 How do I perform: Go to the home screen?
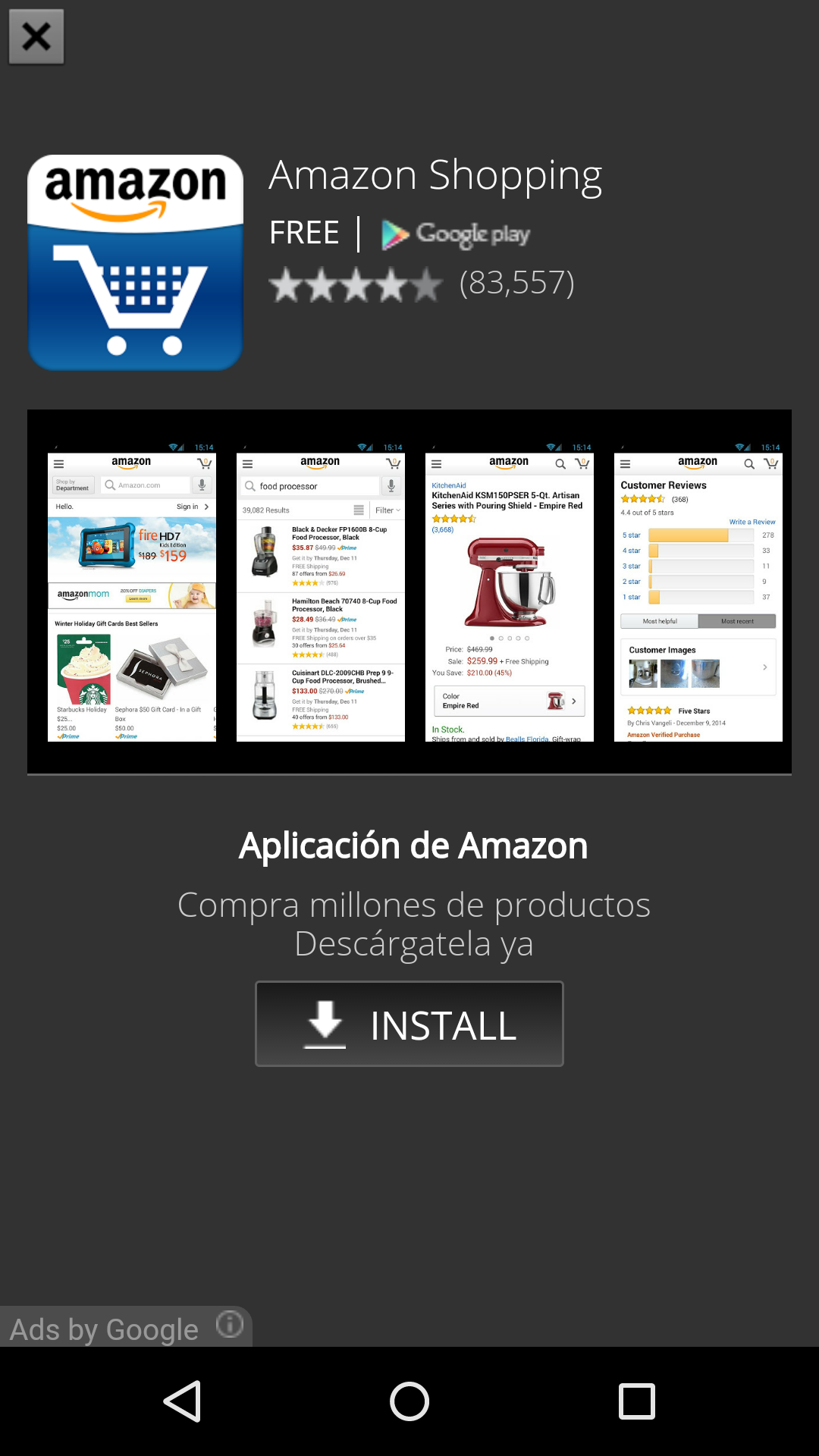409,1401
